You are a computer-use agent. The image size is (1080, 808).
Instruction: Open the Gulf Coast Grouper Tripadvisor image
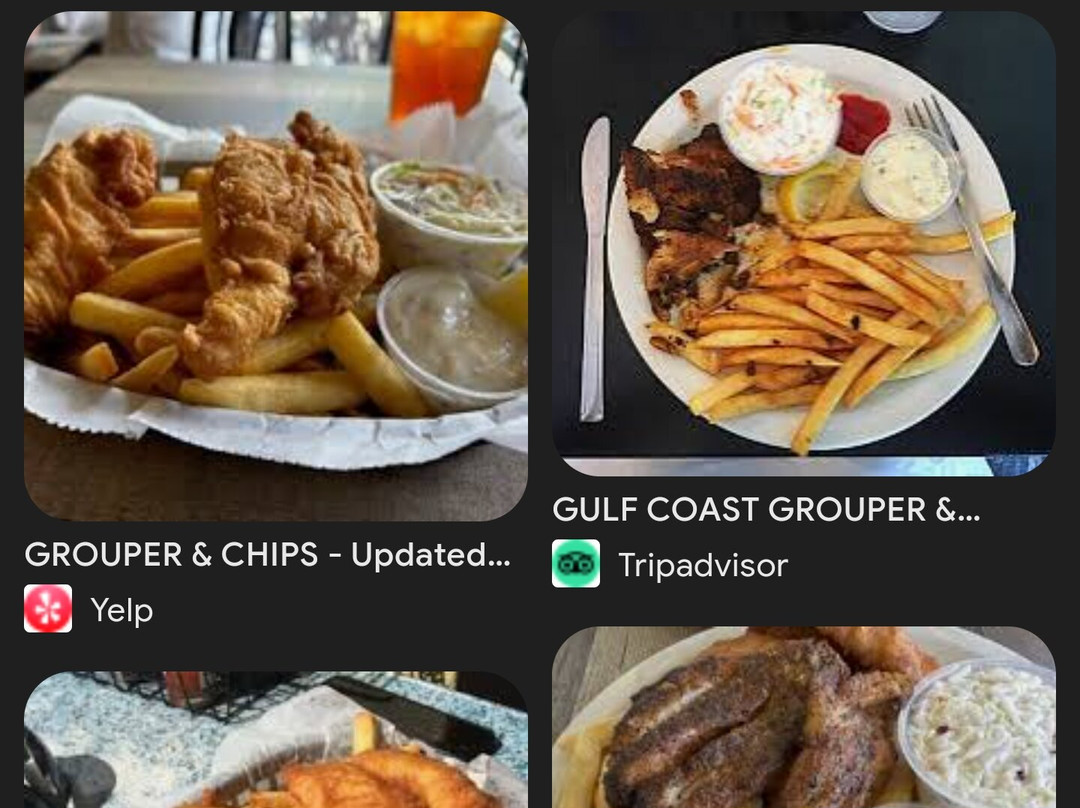tap(803, 243)
